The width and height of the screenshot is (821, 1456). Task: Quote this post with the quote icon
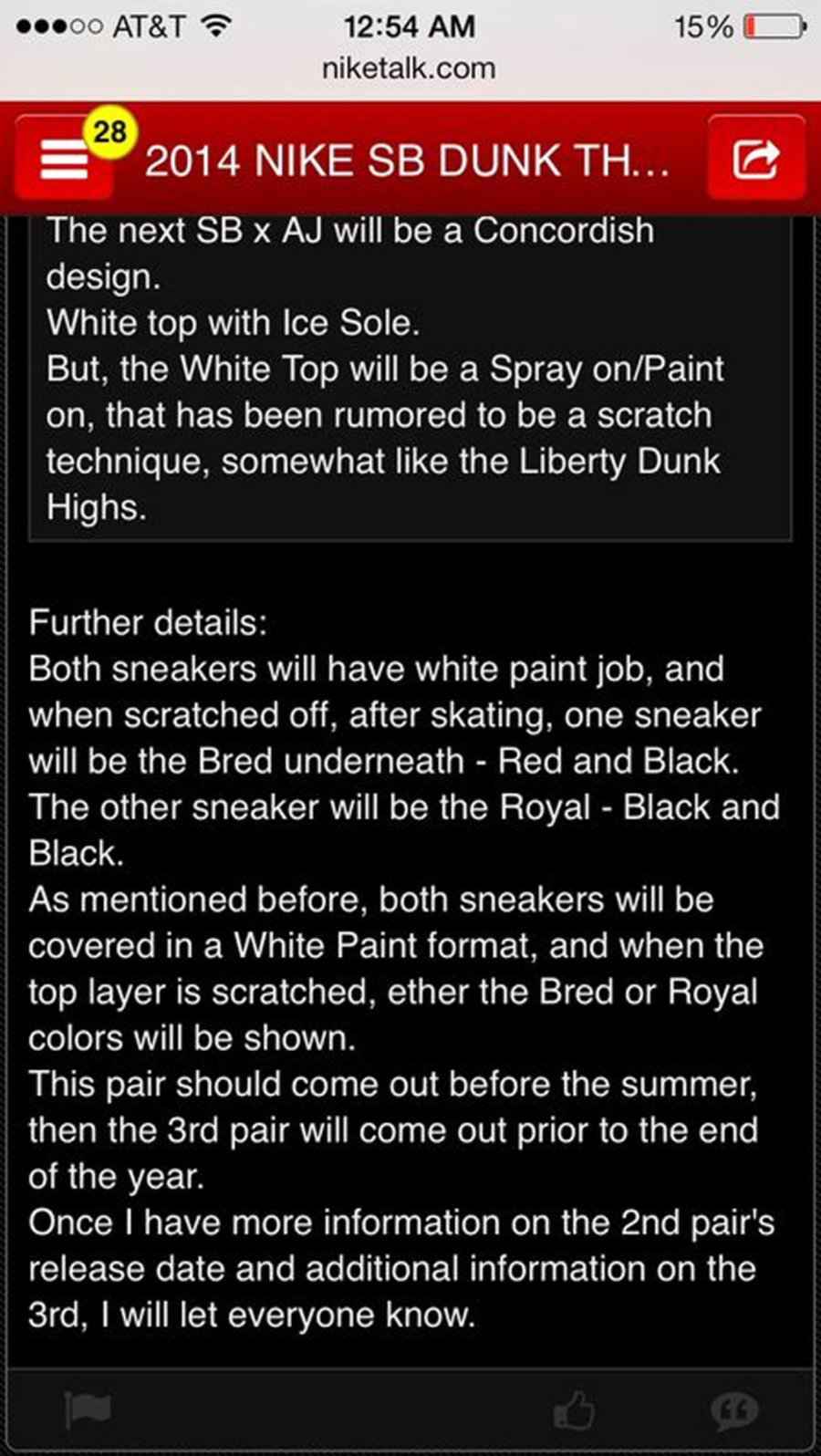pos(734,1410)
